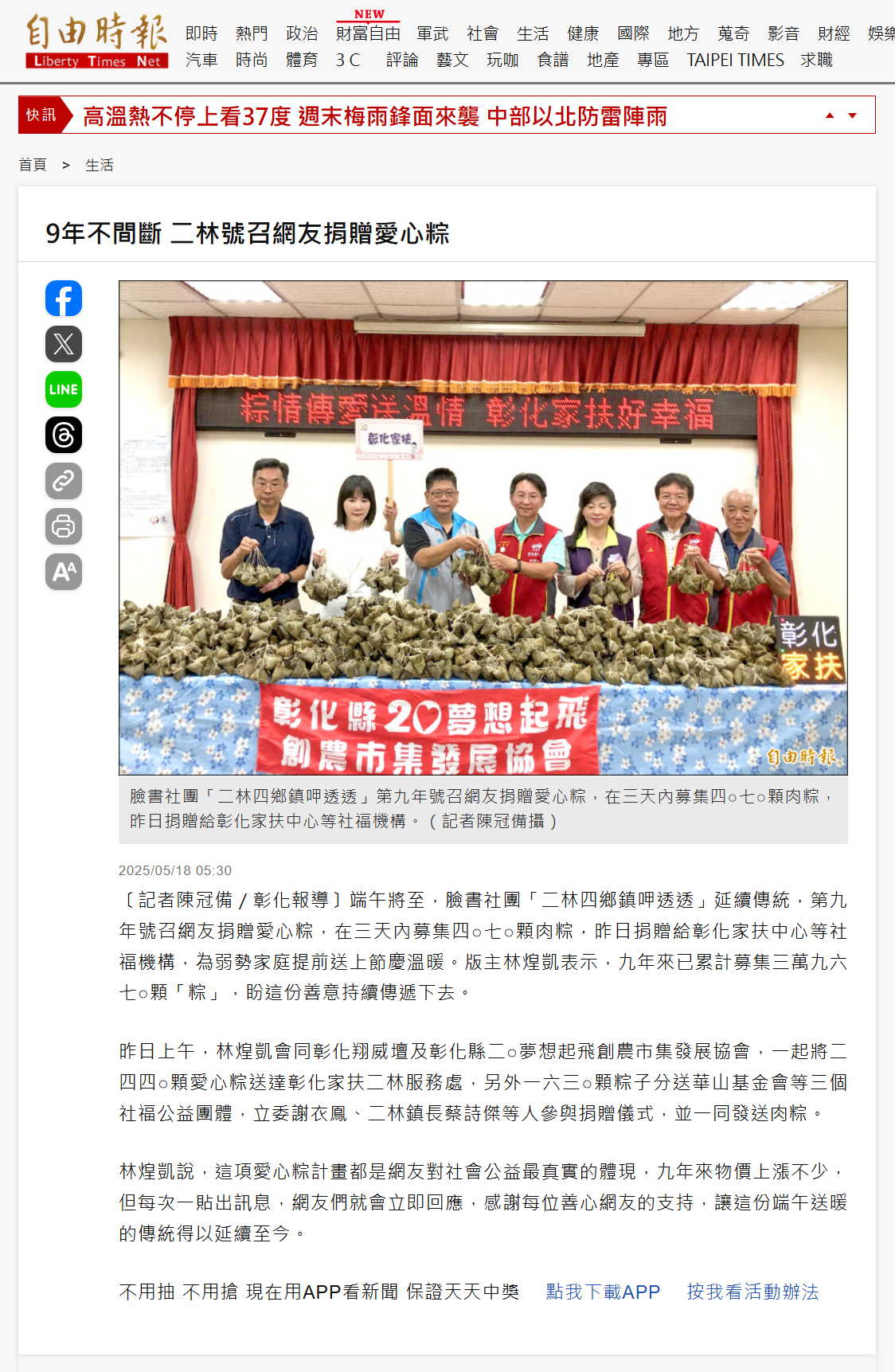This screenshot has width=895, height=1372.
Task: Share article on Threads
Action: 64,435
